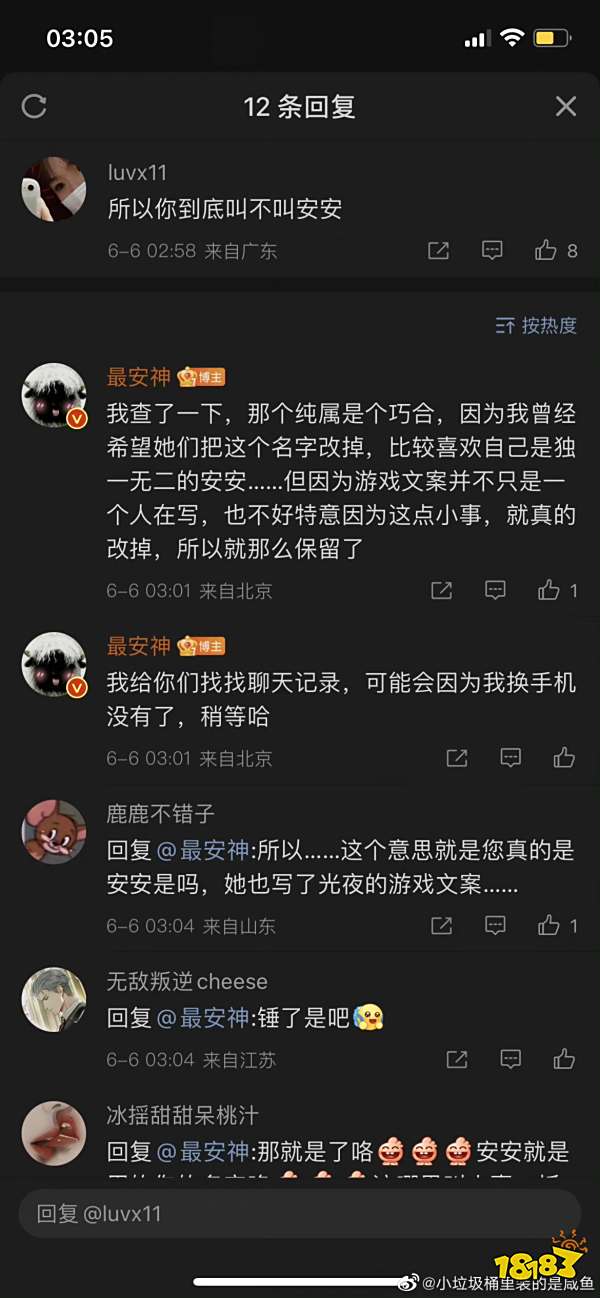Open luvx11's profile avatar
The width and height of the screenshot is (600, 1298).
point(53,188)
